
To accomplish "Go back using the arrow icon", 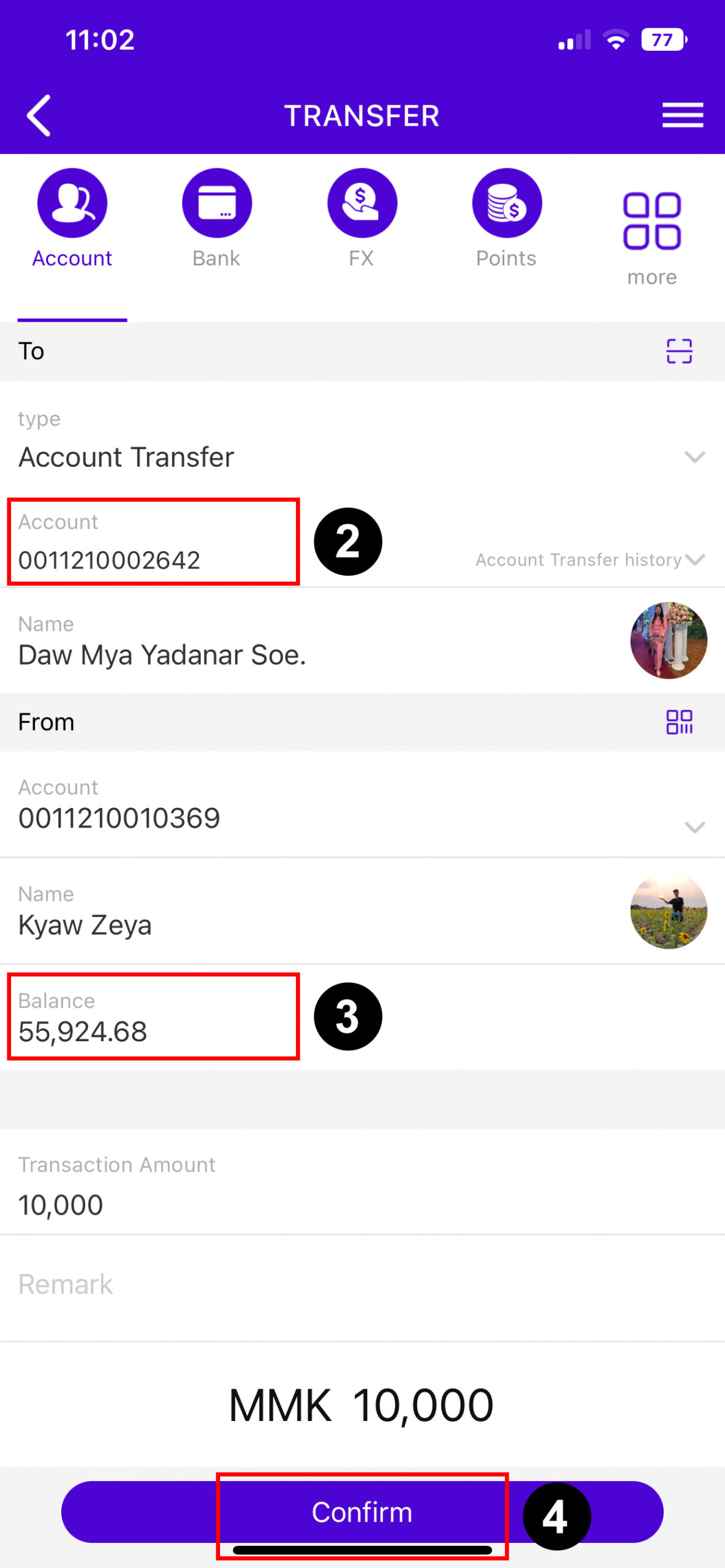I will click(x=39, y=115).
